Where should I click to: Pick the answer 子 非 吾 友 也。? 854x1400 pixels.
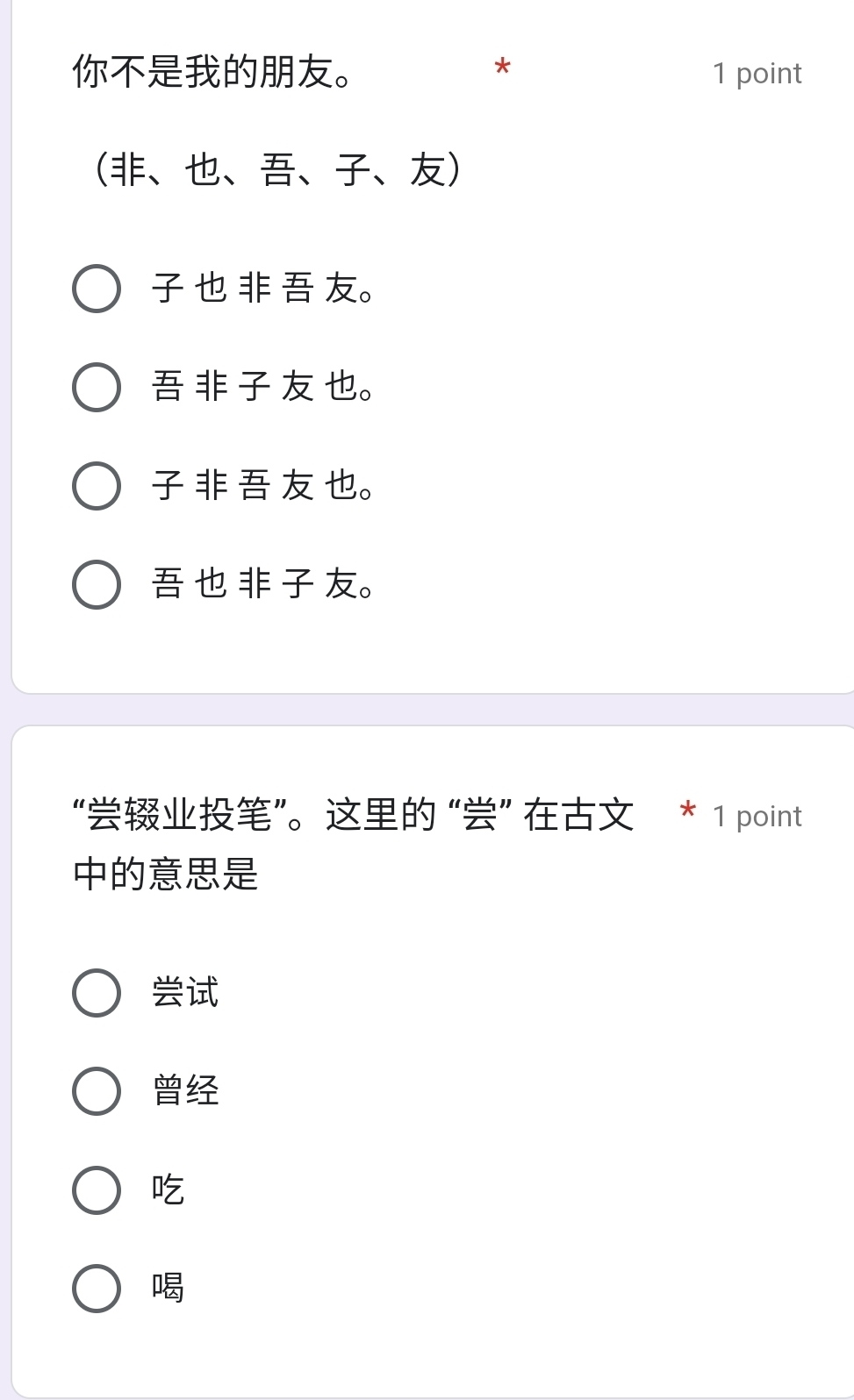(97, 486)
